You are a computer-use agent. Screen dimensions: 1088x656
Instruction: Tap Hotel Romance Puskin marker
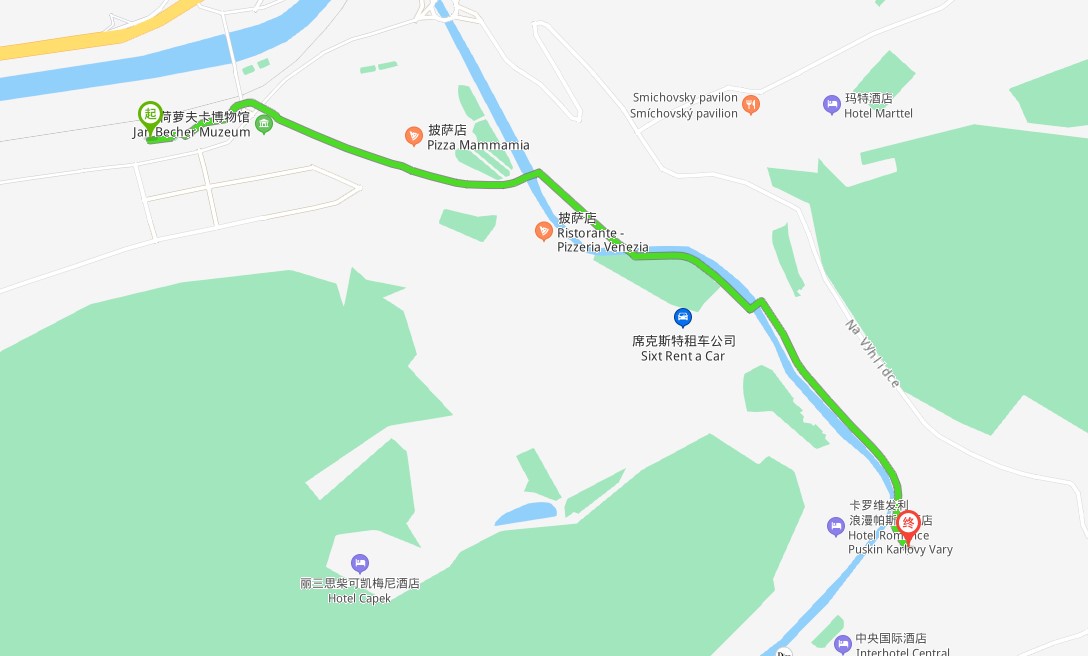click(x=835, y=526)
